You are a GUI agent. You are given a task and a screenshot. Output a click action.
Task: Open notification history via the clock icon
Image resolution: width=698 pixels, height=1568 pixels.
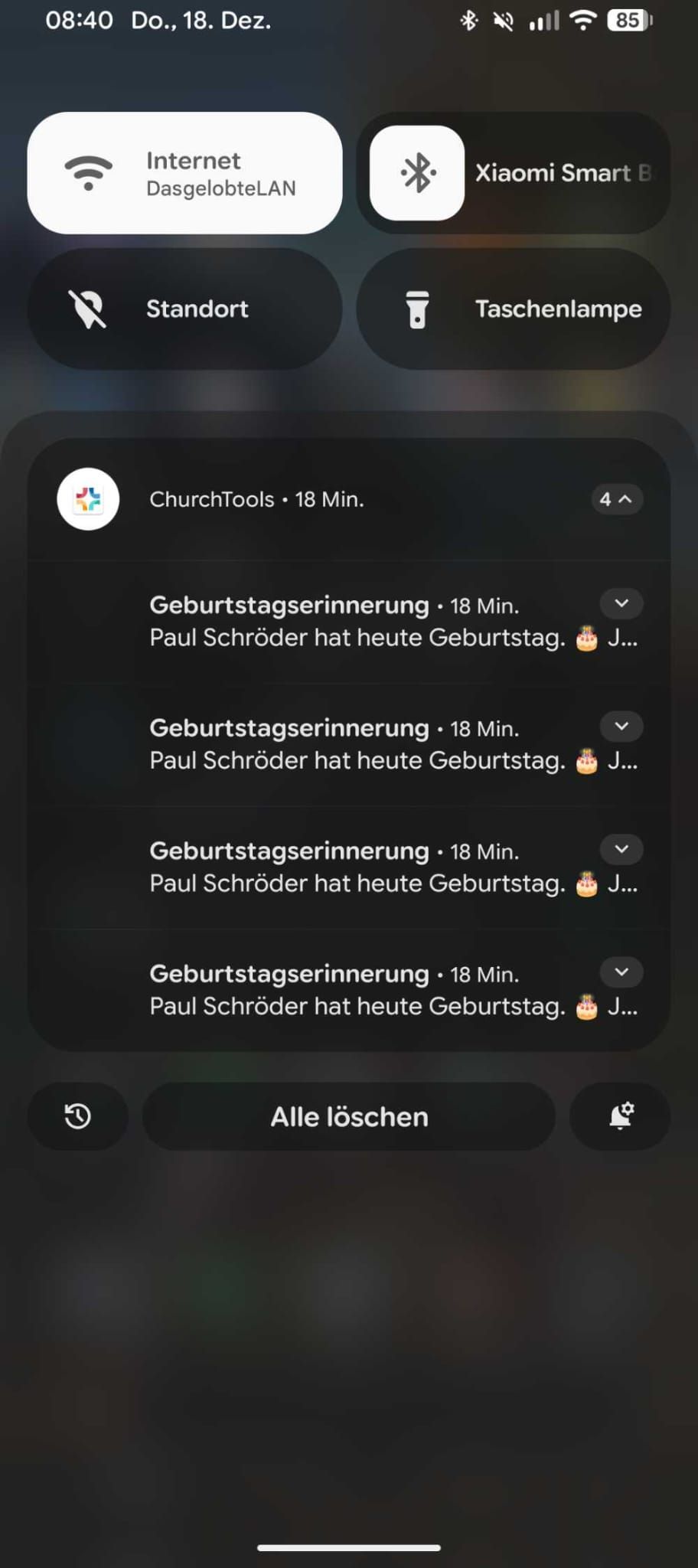77,1117
